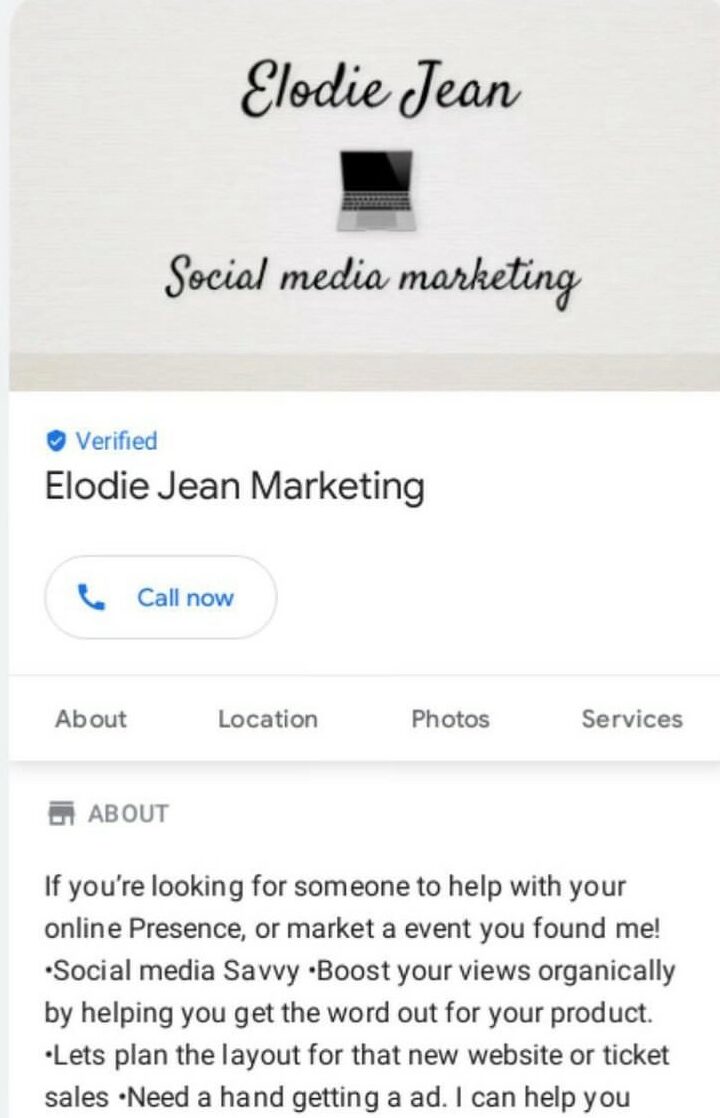Viewport: 720px width, 1118px height.
Task: Select the Services tab
Action: pos(632,719)
